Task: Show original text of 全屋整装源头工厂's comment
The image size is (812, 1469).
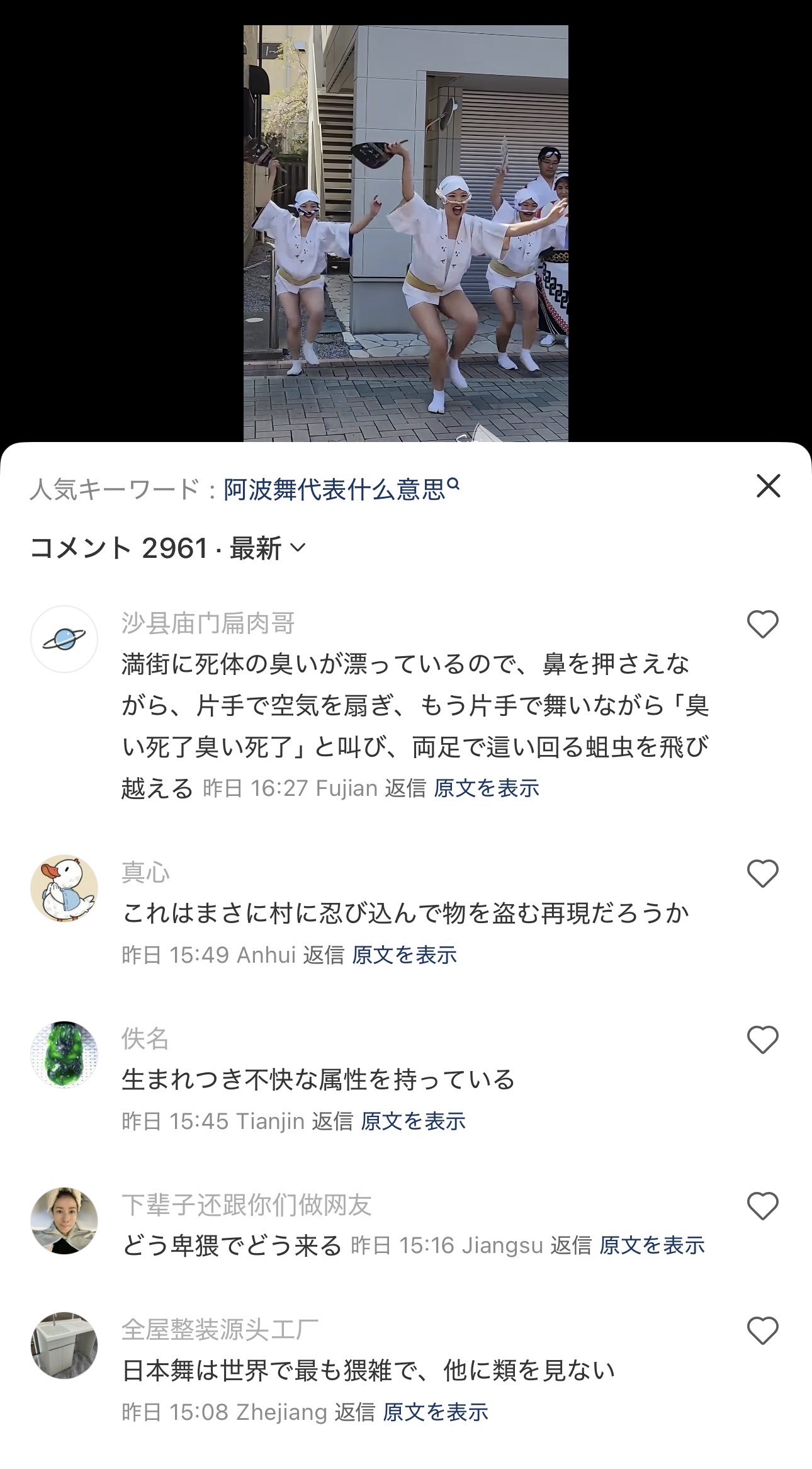Action: [x=435, y=1412]
